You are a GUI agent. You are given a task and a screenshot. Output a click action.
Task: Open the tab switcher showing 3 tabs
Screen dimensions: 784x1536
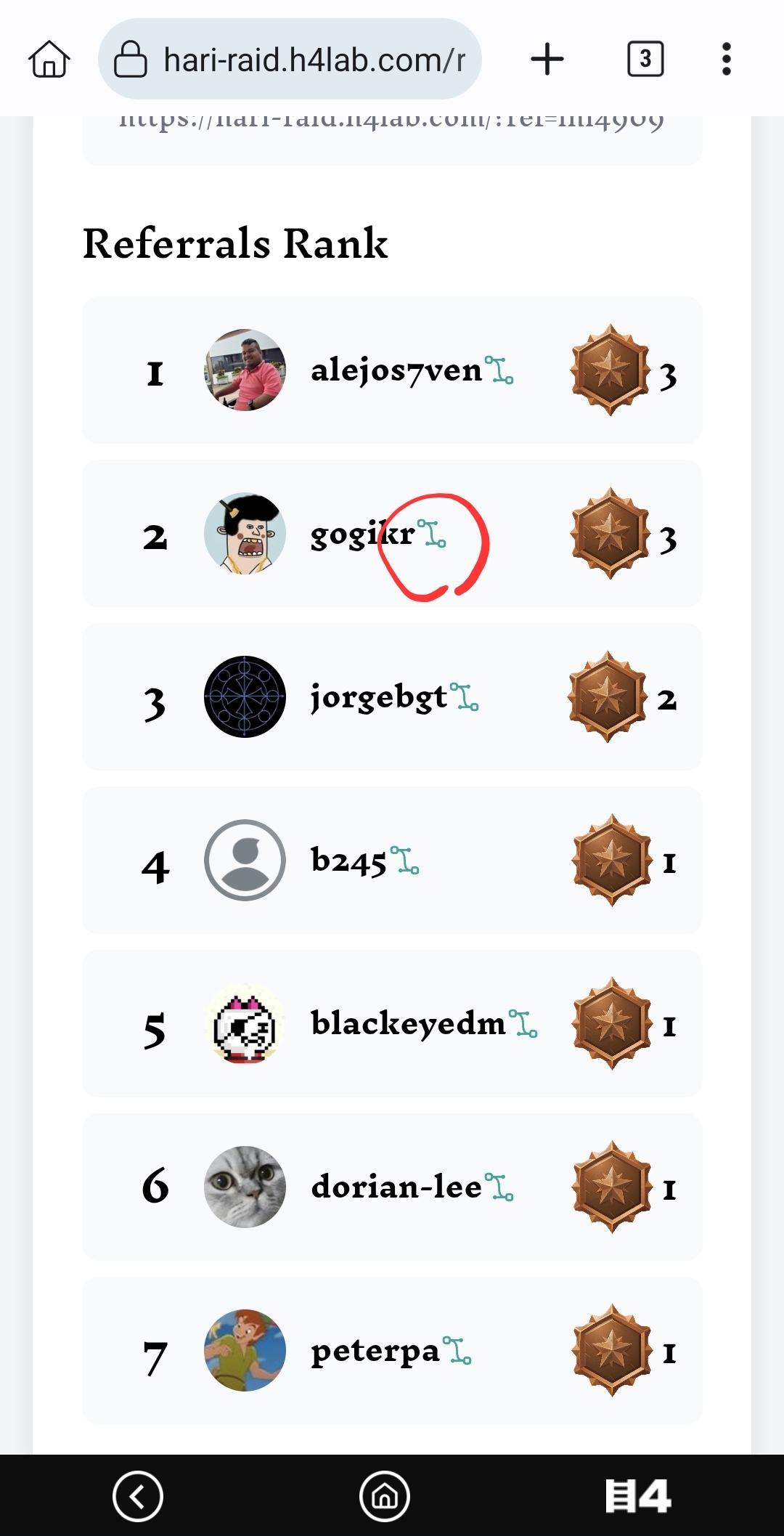pos(645,59)
